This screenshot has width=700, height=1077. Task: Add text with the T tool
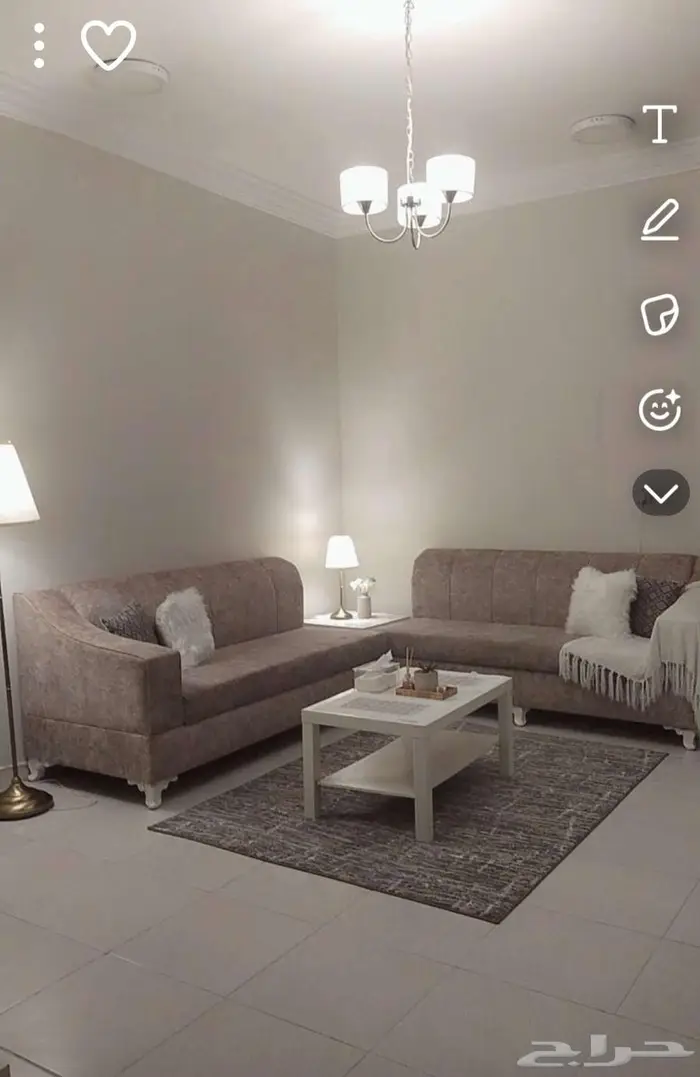[659, 124]
